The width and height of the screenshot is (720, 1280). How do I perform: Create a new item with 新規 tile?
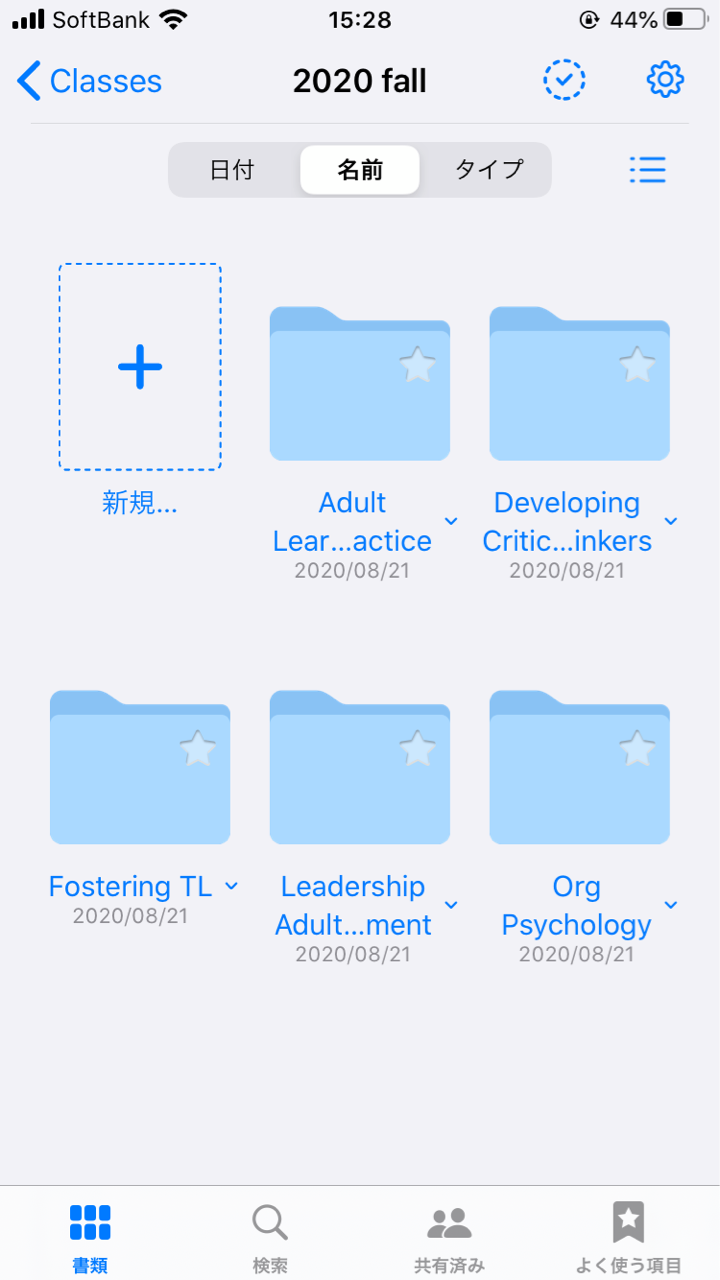[x=140, y=367]
